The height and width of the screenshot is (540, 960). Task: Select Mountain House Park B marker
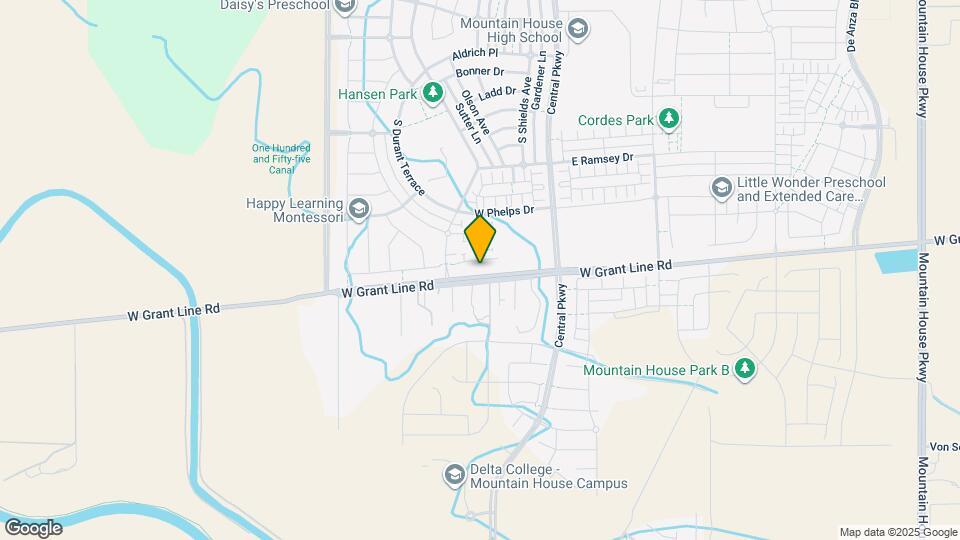744,370
